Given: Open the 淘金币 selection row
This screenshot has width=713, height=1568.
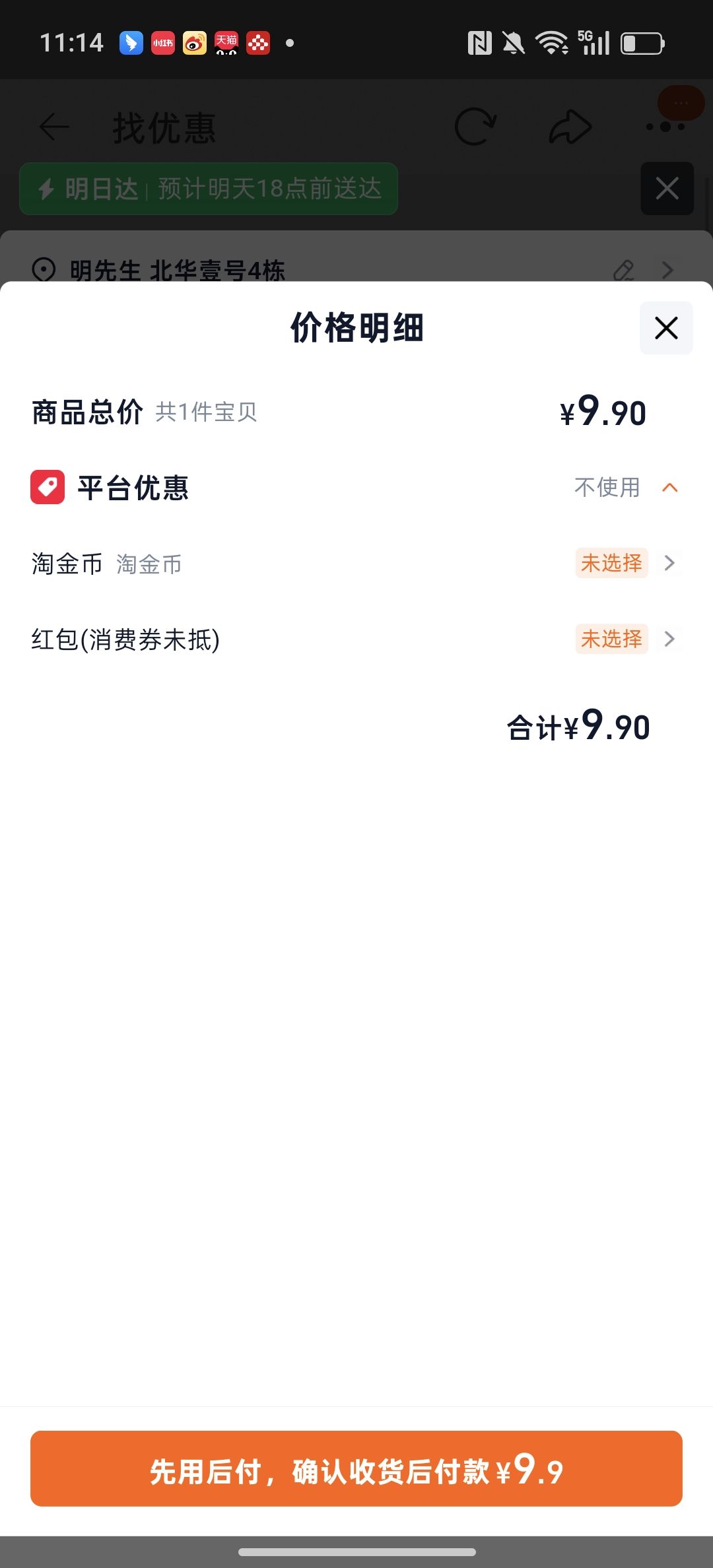Looking at the screenshot, I should pyautogui.click(x=356, y=564).
